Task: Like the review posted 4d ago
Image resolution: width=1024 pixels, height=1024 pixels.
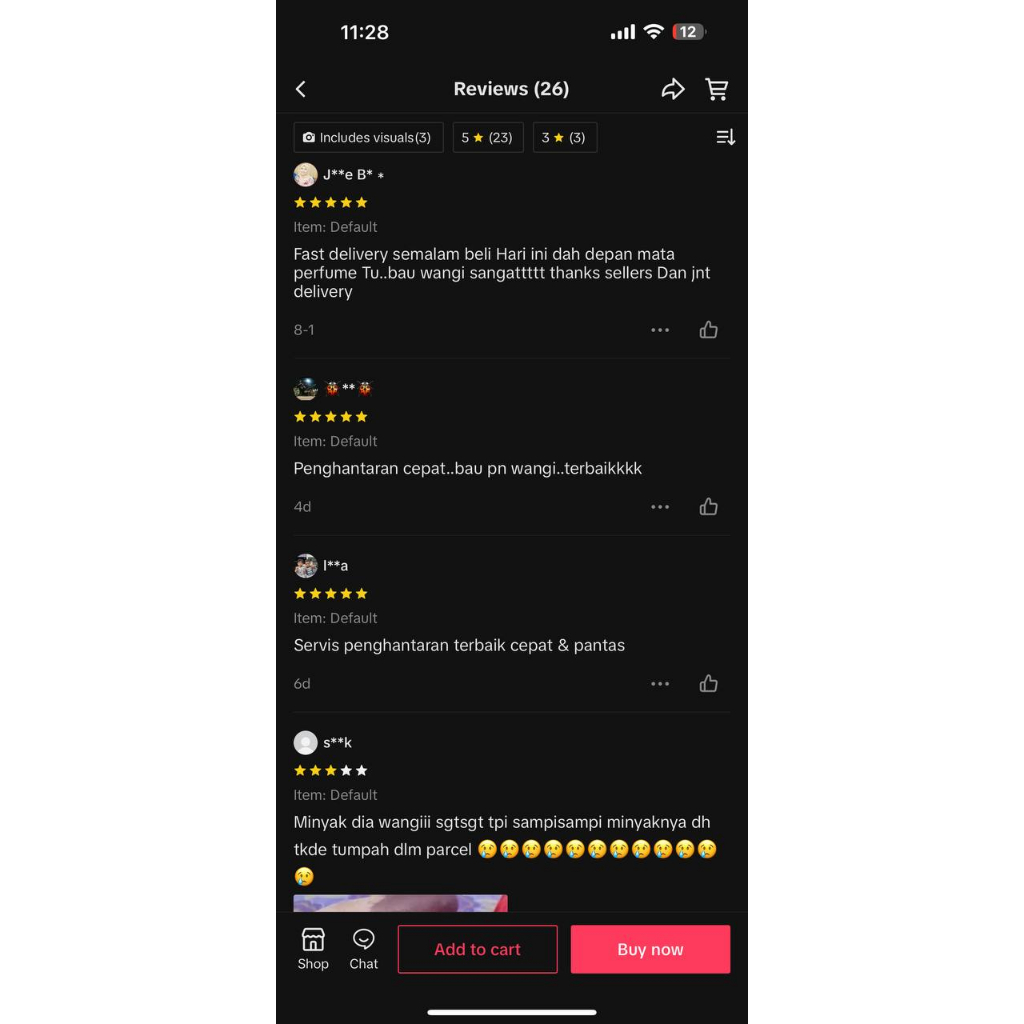Action: click(x=709, y=507)
